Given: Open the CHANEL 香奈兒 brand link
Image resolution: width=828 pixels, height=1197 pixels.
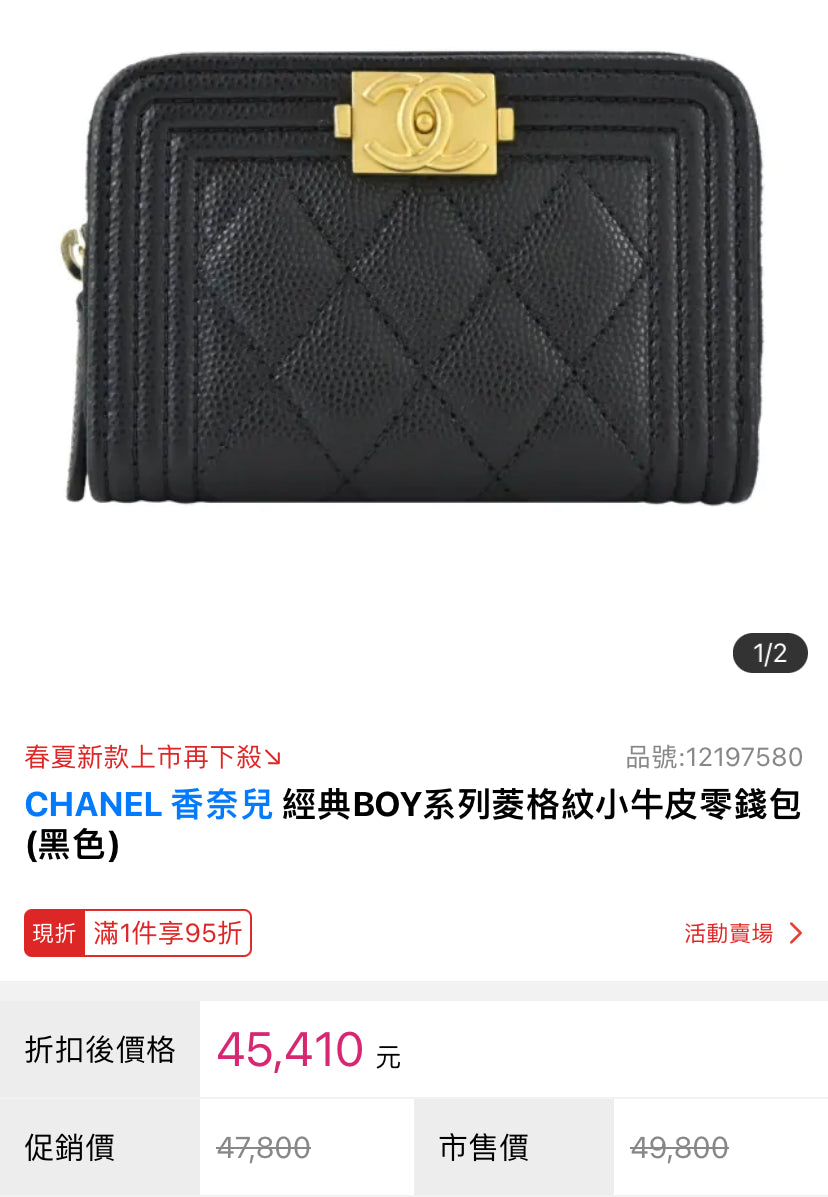Looking at the screenshot, I should [148, 804].
